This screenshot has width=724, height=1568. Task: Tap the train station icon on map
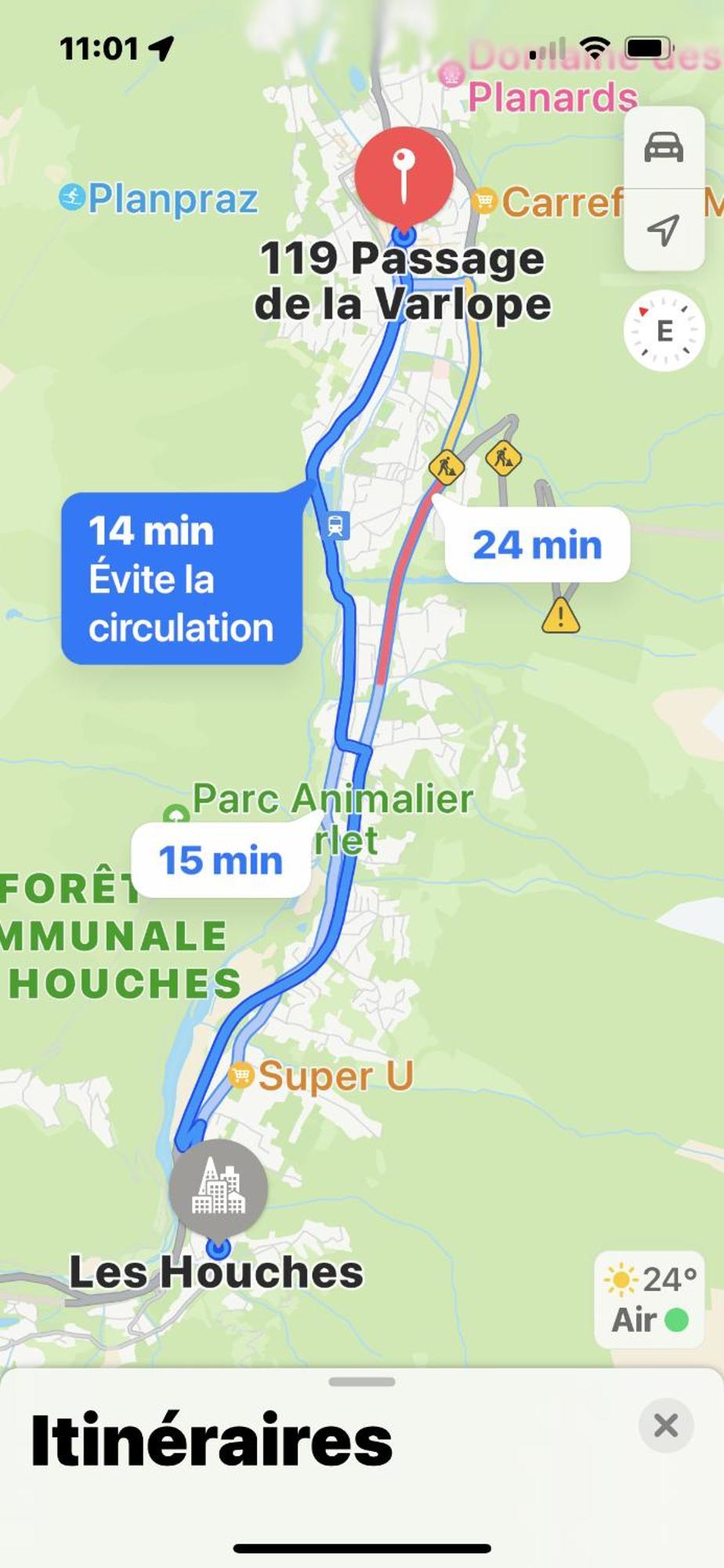[x=336, y=524]
